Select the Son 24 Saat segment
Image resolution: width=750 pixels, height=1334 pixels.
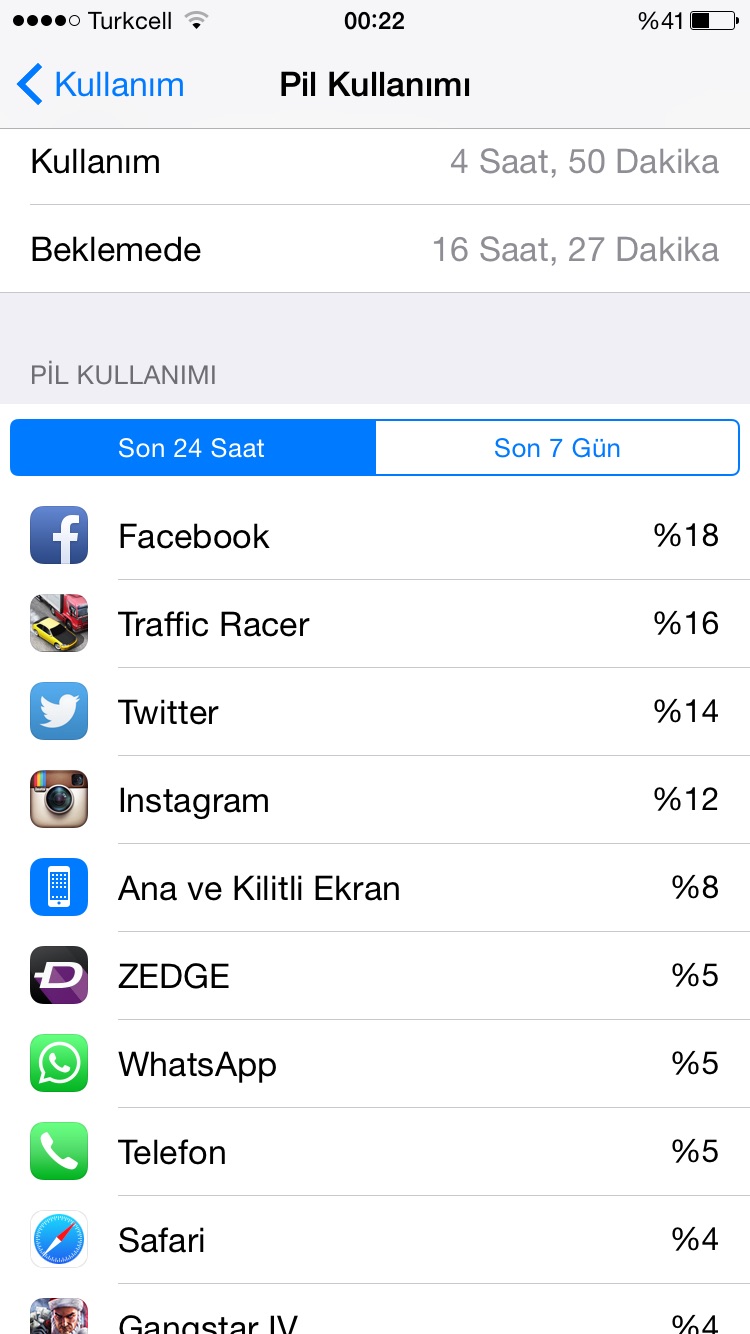click(x=192, y=447)
